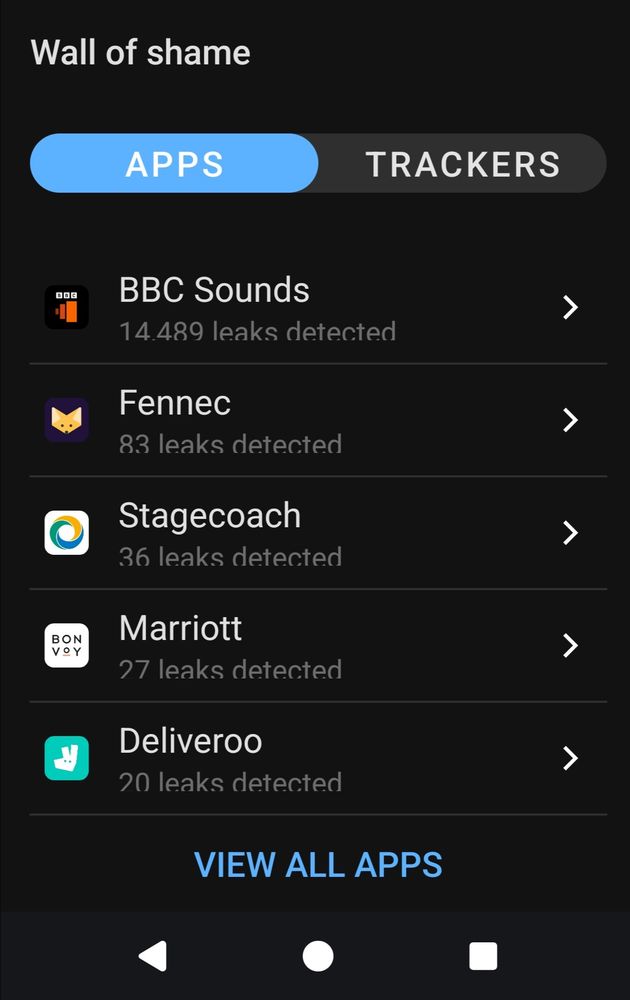This screenshot has height=1000, width=630.
Task: Open the Stagecoach app entry
Action: 318,533
